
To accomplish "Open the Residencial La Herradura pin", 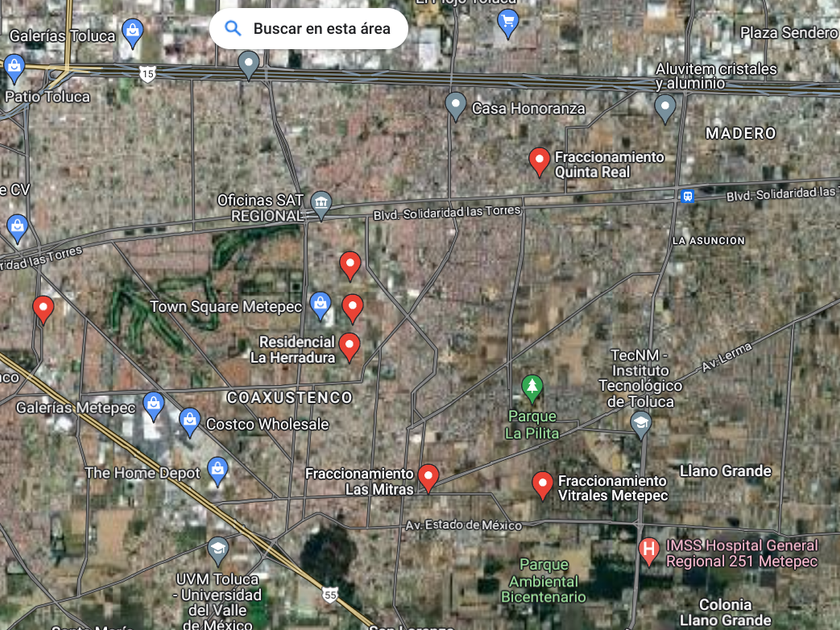I will [x=349, y=346].
